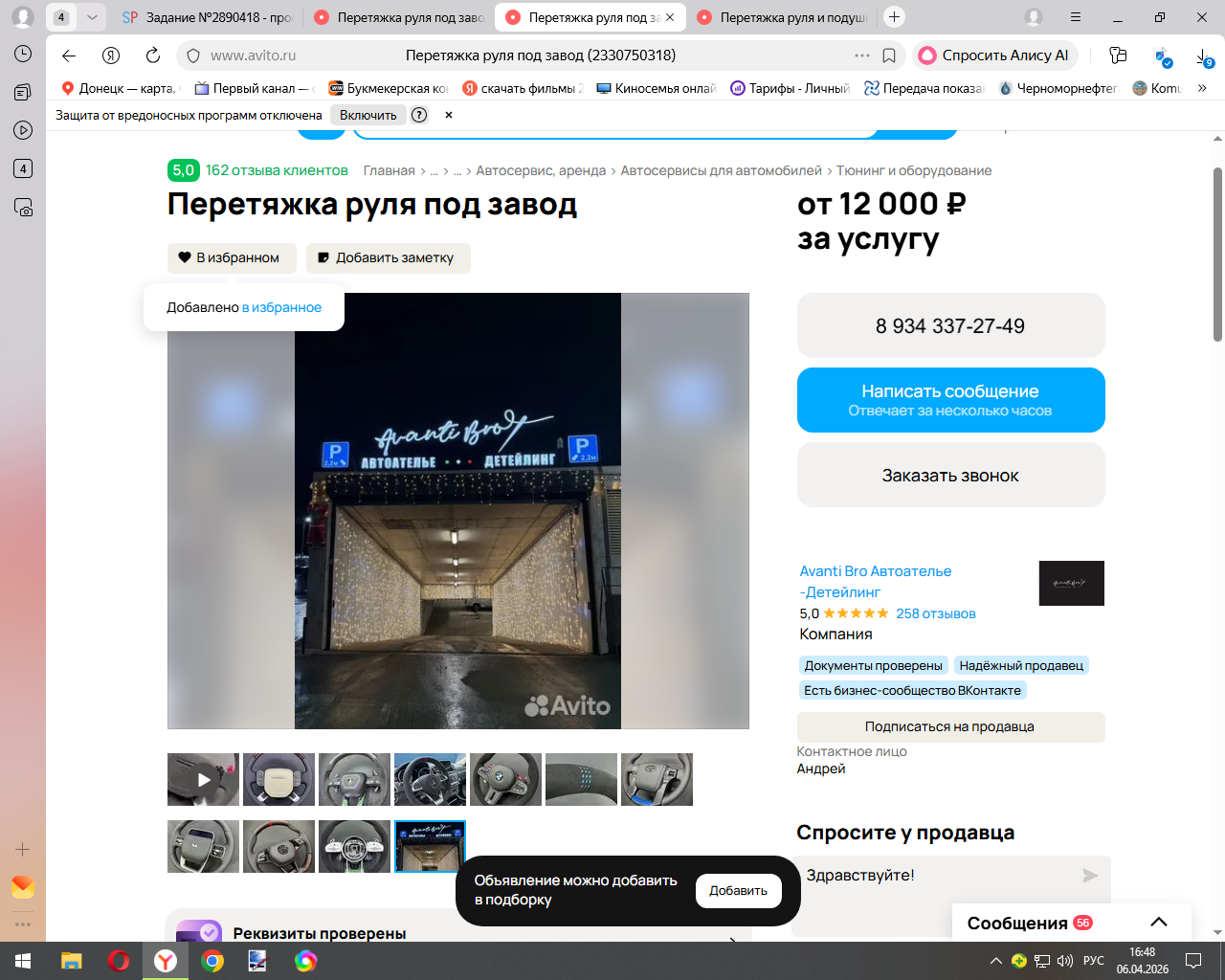
Task: Open the 162 отзыва клиентов link
Action: [x=276, y=170]
